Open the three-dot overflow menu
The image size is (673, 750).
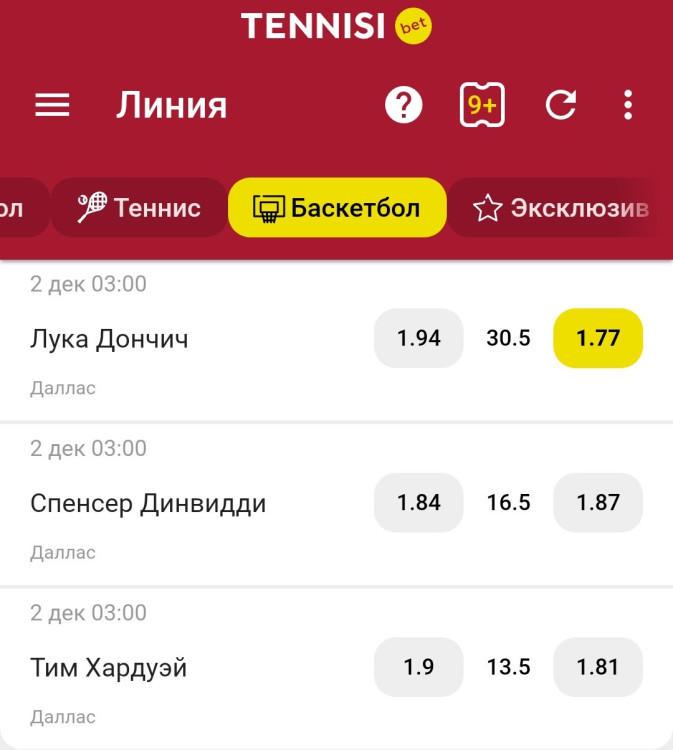[628, 105]
